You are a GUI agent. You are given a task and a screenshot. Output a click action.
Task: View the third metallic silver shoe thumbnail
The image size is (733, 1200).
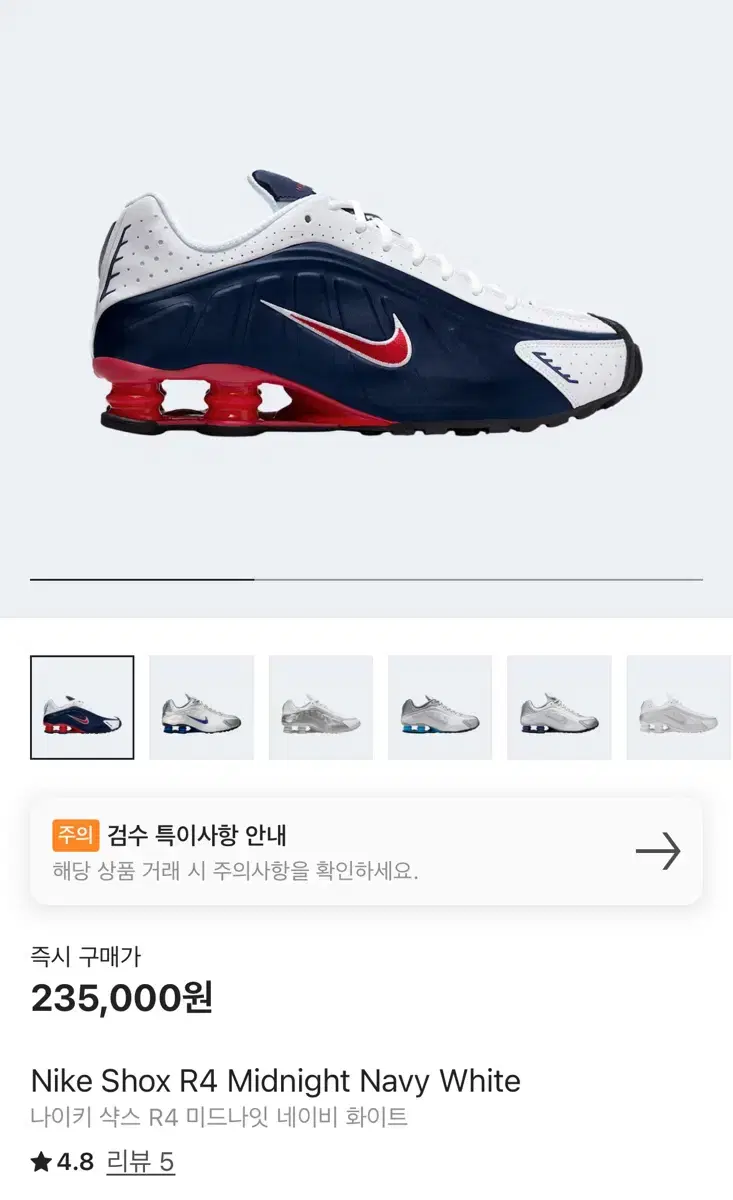pyautogui.click(x=320, y=708)
